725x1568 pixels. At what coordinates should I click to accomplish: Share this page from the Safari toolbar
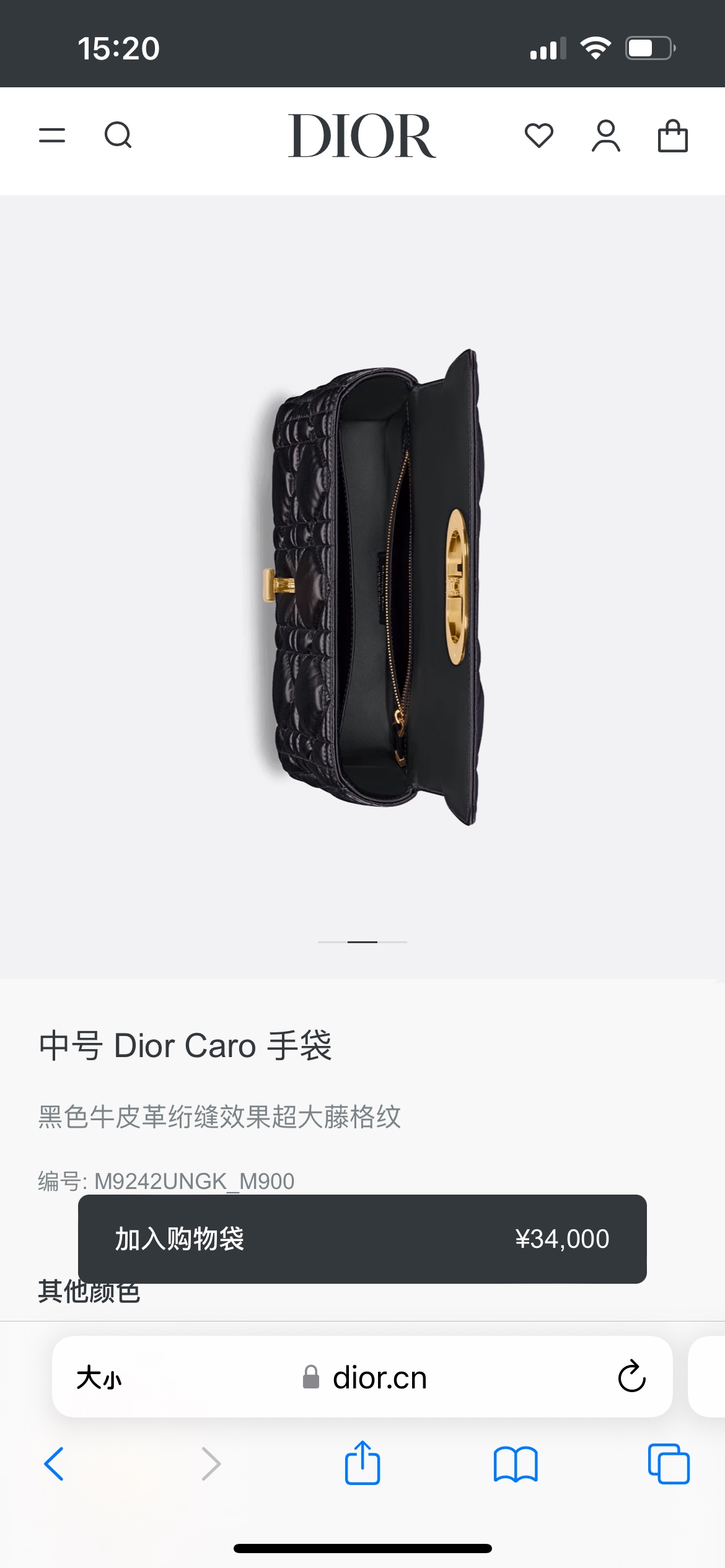pyautogui.click(x=362, y=1463)
